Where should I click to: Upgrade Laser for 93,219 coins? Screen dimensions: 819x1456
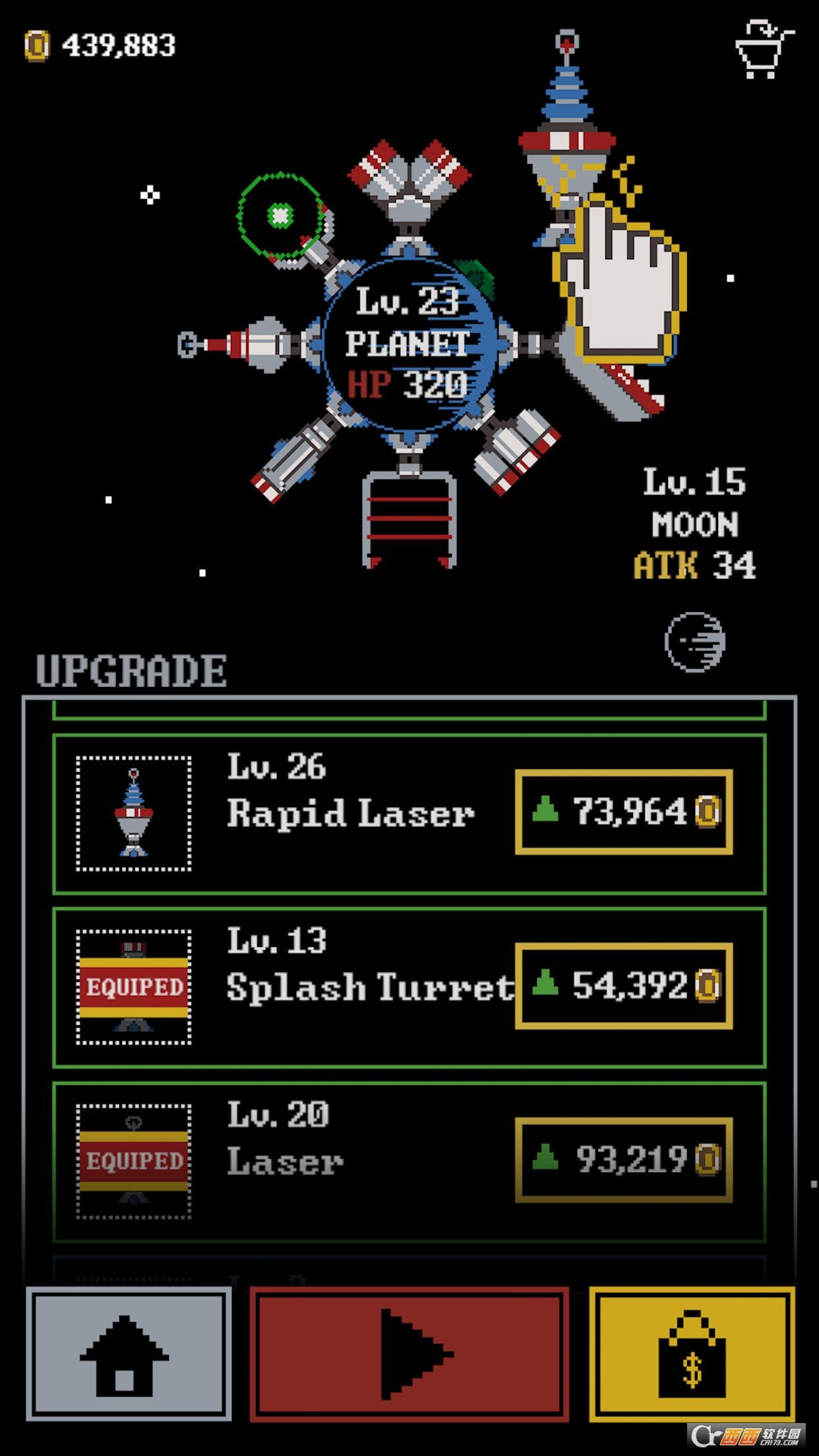coord(623,1160)
